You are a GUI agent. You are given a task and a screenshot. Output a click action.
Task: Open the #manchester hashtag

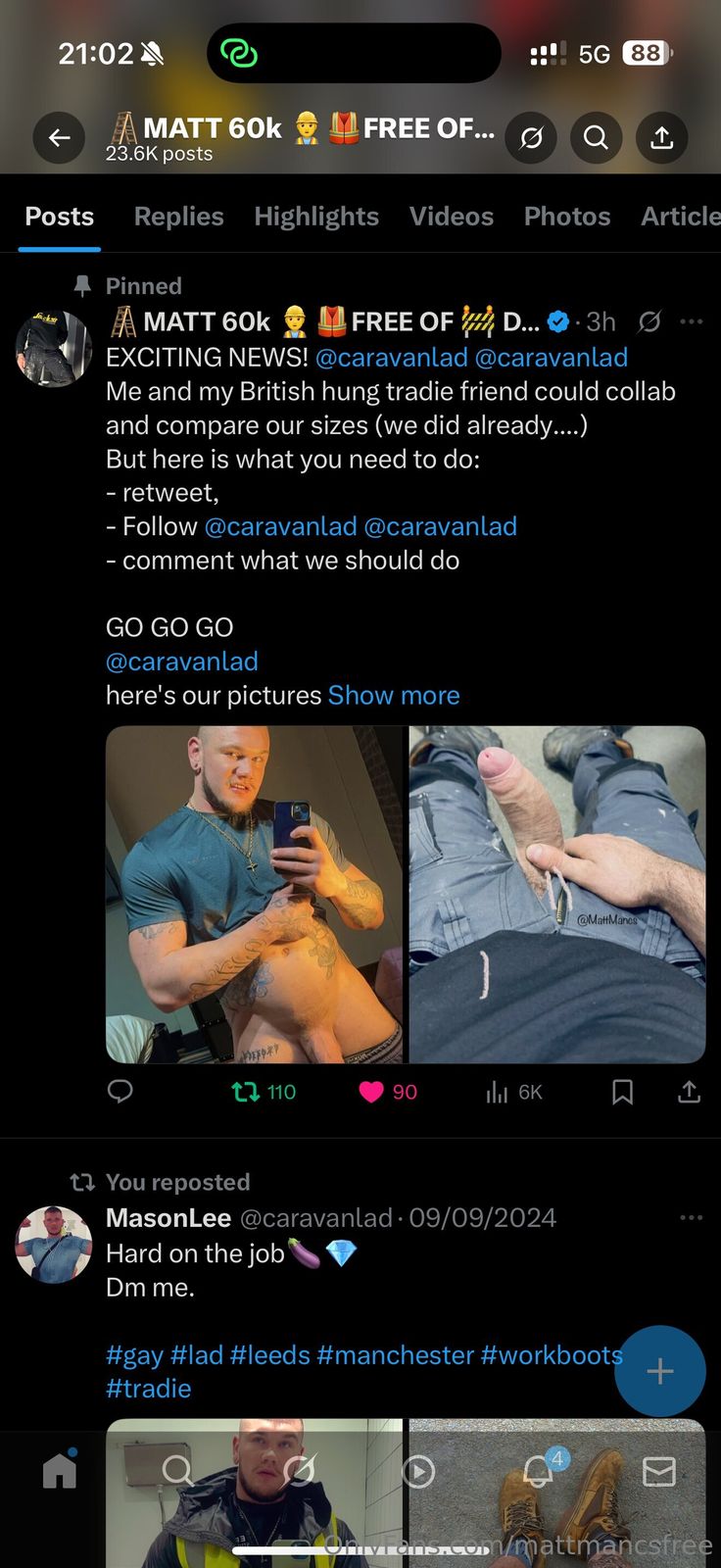(395, 1355)
